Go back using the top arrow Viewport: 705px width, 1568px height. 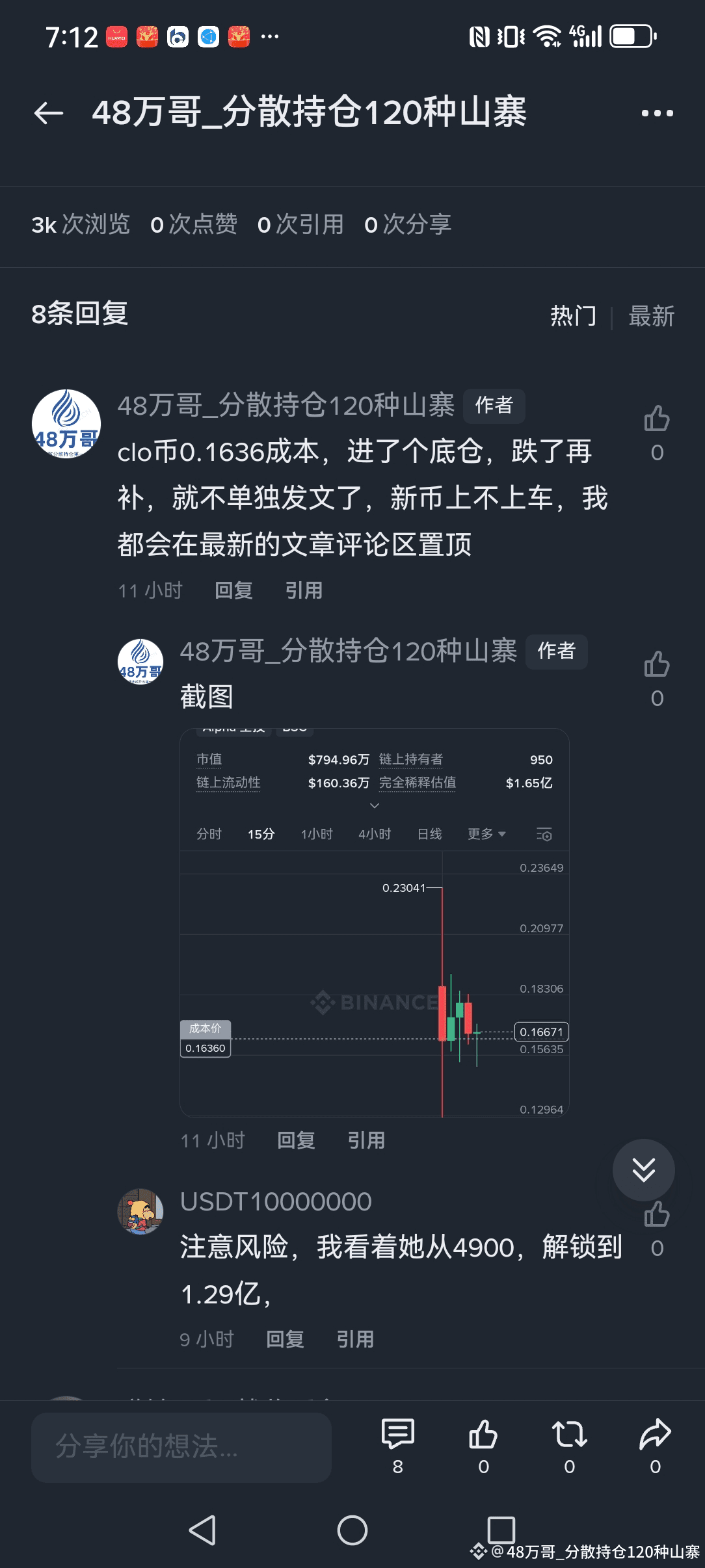pos(49,113)
